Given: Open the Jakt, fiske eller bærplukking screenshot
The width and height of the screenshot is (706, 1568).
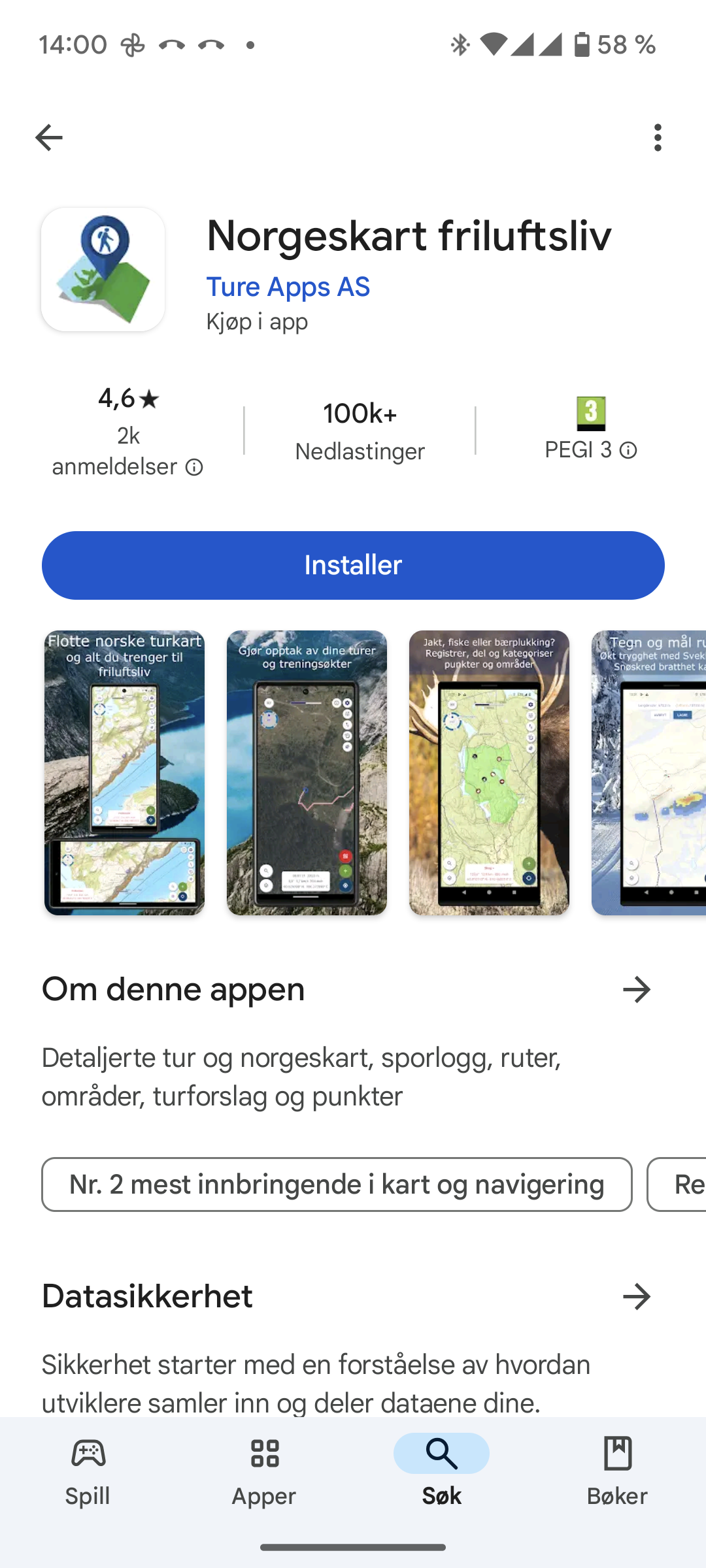Looking at the screenshot, I should click(x=489, y=772).
